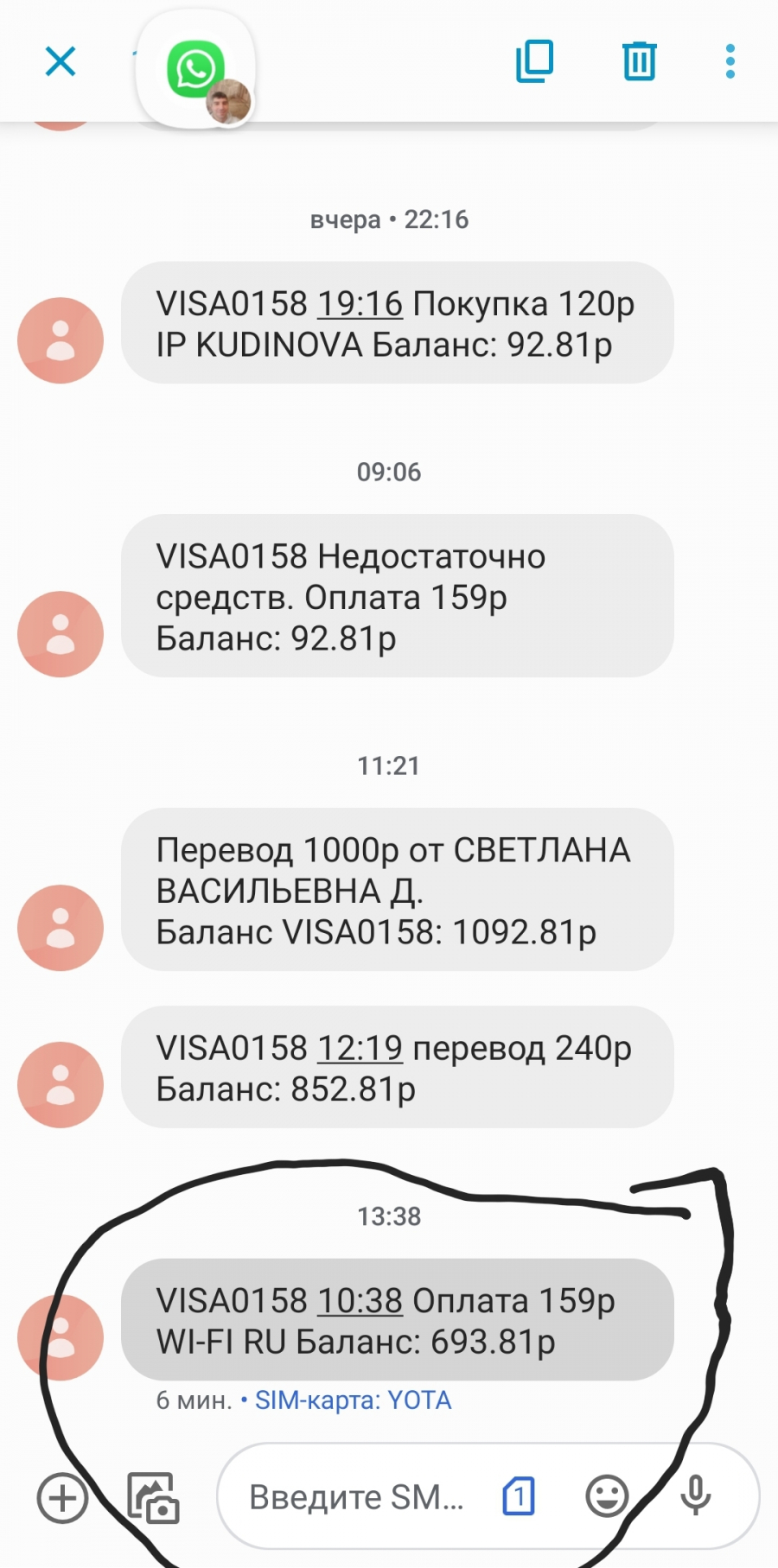Switch the SIM card selector
778x1568 pixels.
tap(519, 1496)
